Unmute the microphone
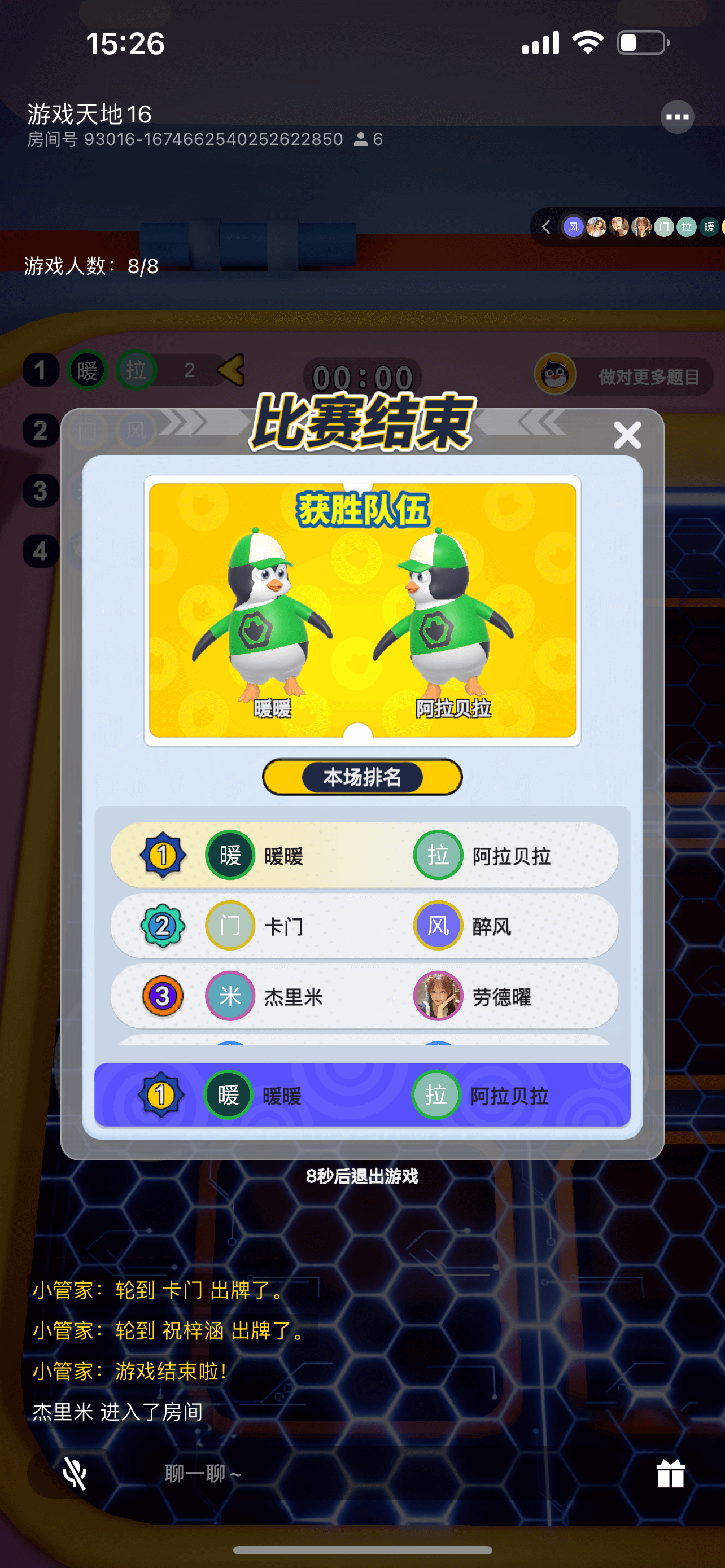This screenshot has width=725, height=1568. [x=75, y=1474]
